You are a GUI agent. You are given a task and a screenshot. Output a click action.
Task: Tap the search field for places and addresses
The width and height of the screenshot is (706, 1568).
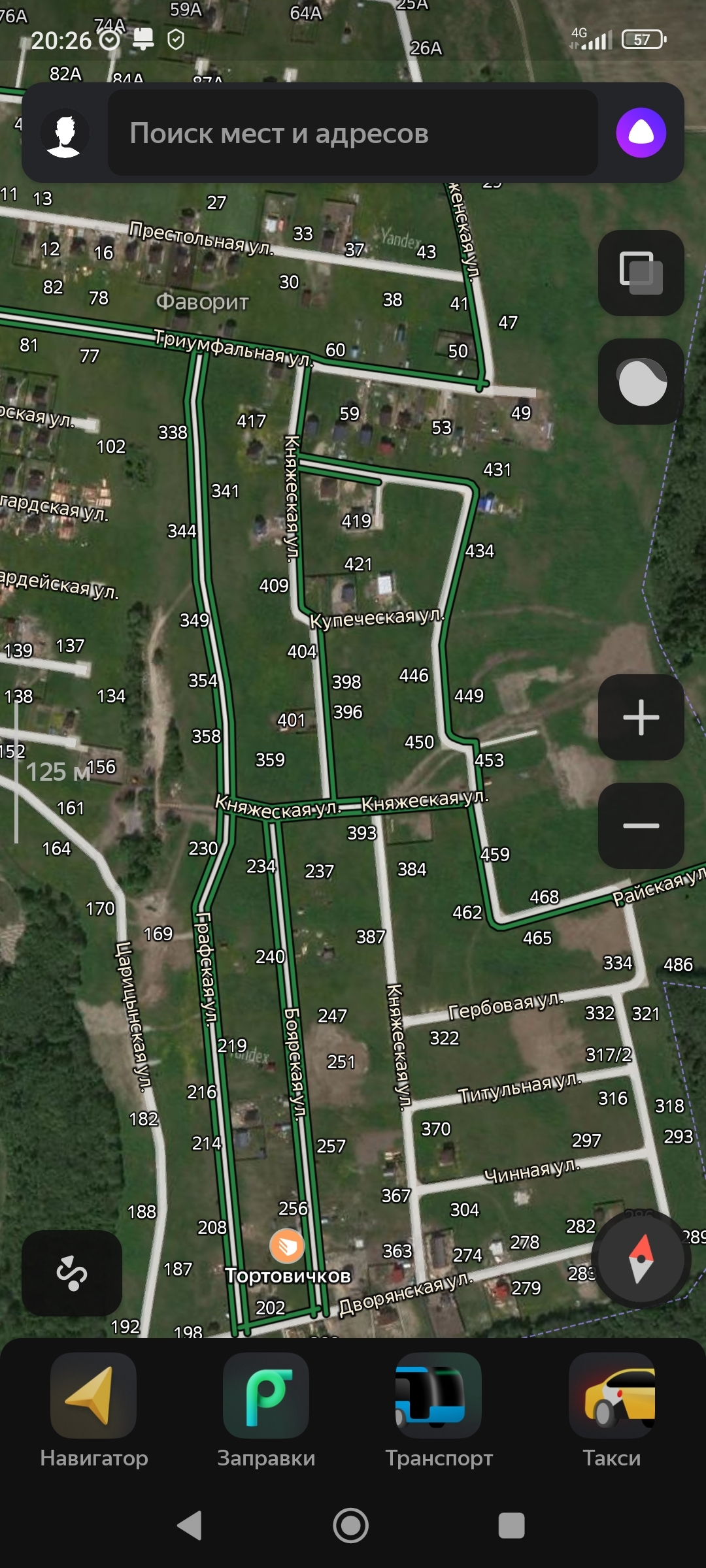353,133
